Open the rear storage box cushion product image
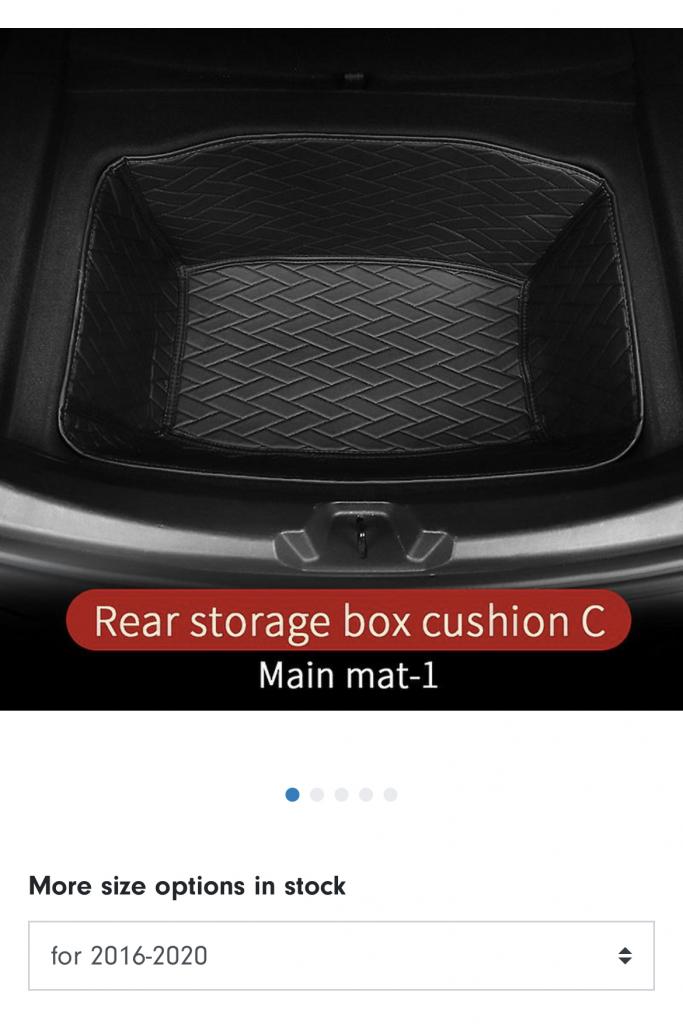 (341, 370)
